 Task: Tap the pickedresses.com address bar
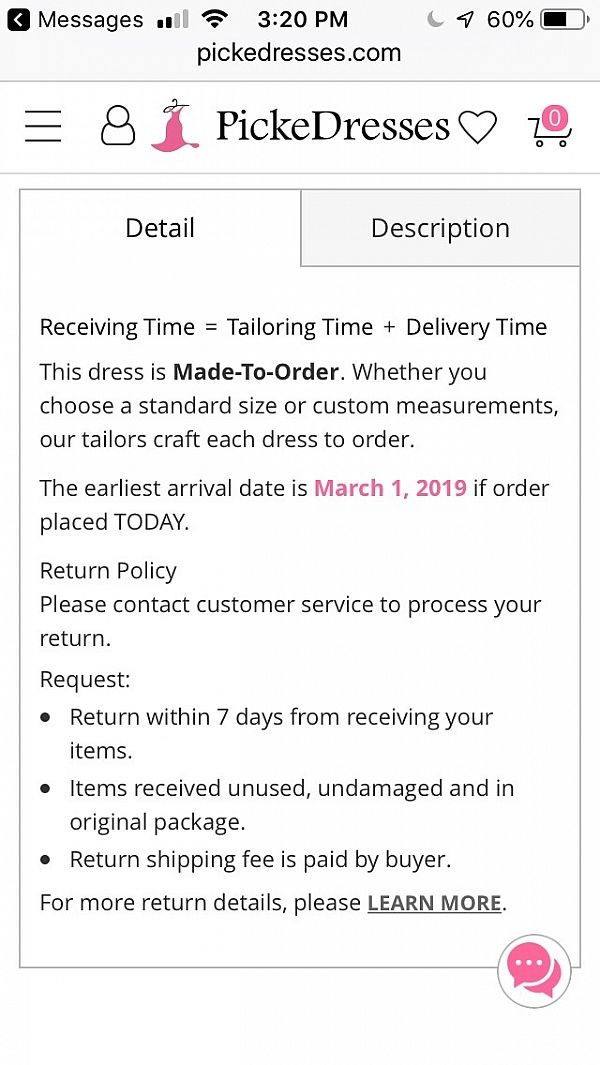click(x=299, y=53)
